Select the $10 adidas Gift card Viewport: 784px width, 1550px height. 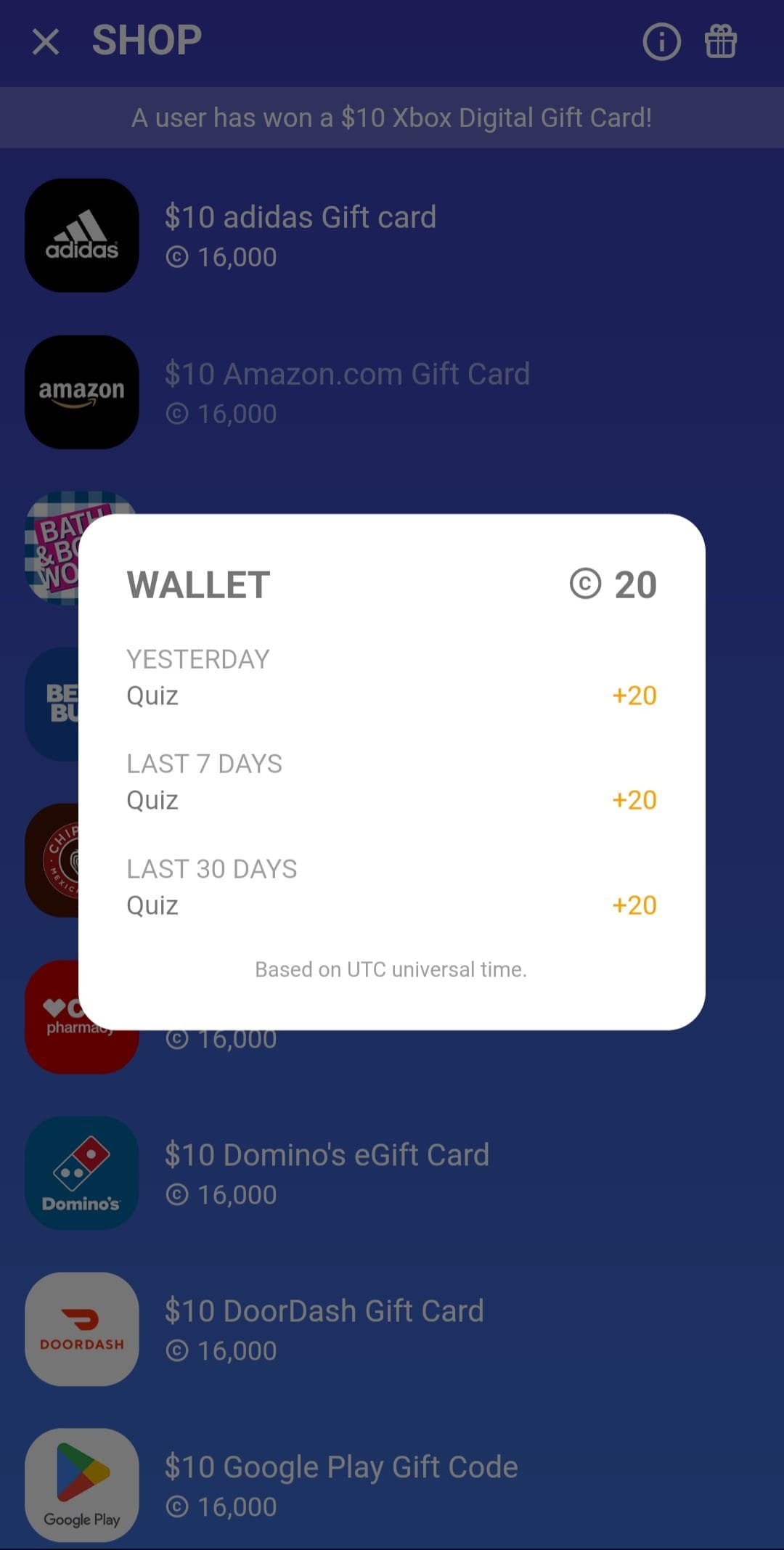392,236
